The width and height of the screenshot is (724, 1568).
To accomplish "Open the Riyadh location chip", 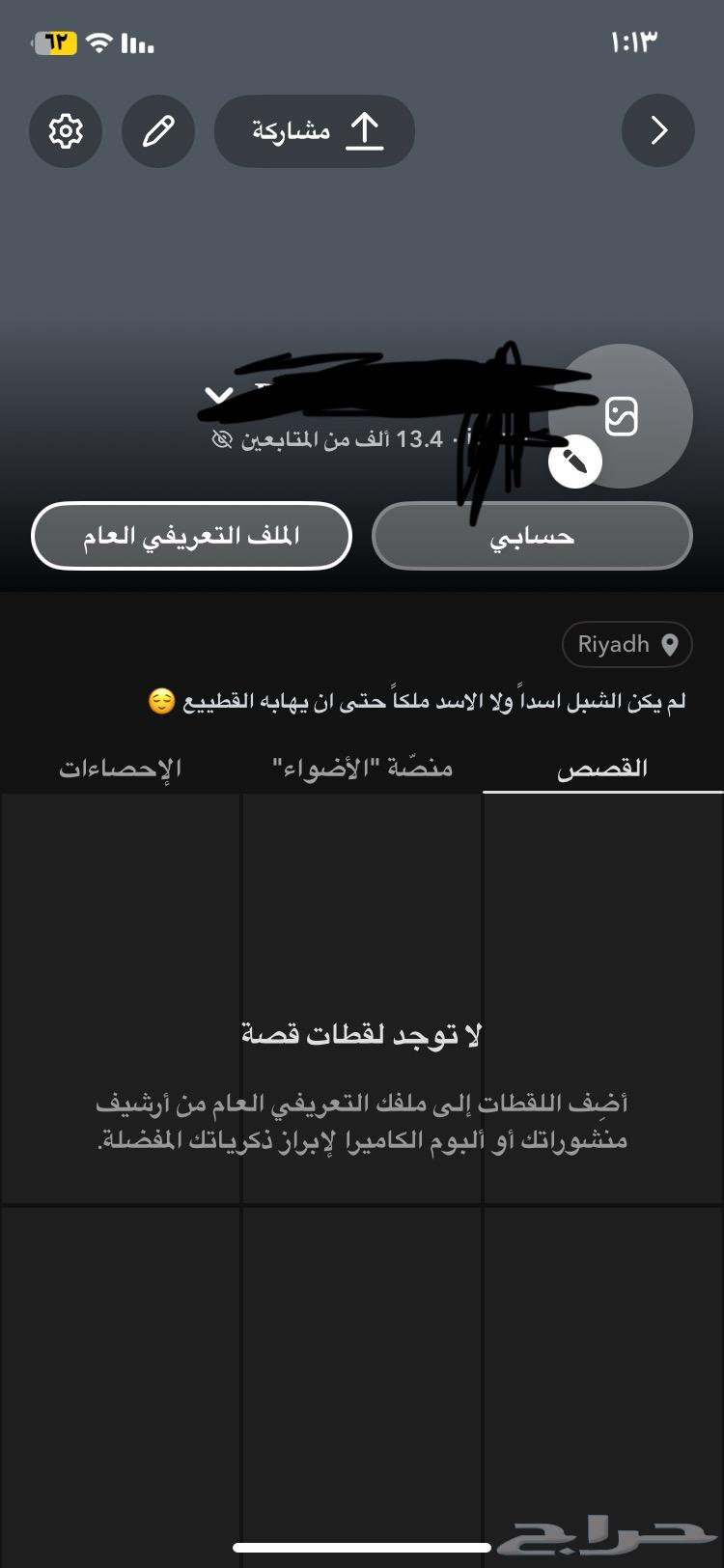I will coord(627,645).
